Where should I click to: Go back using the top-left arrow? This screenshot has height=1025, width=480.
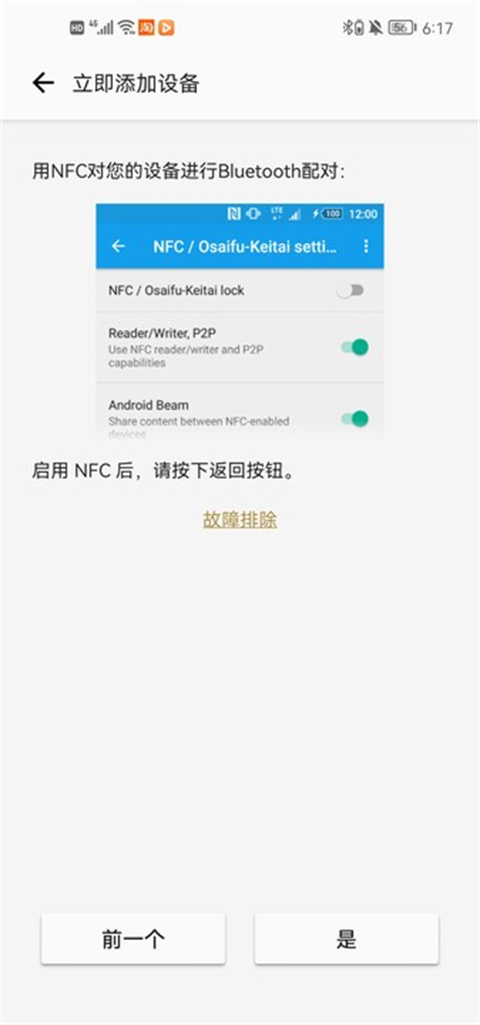(43, 83)
